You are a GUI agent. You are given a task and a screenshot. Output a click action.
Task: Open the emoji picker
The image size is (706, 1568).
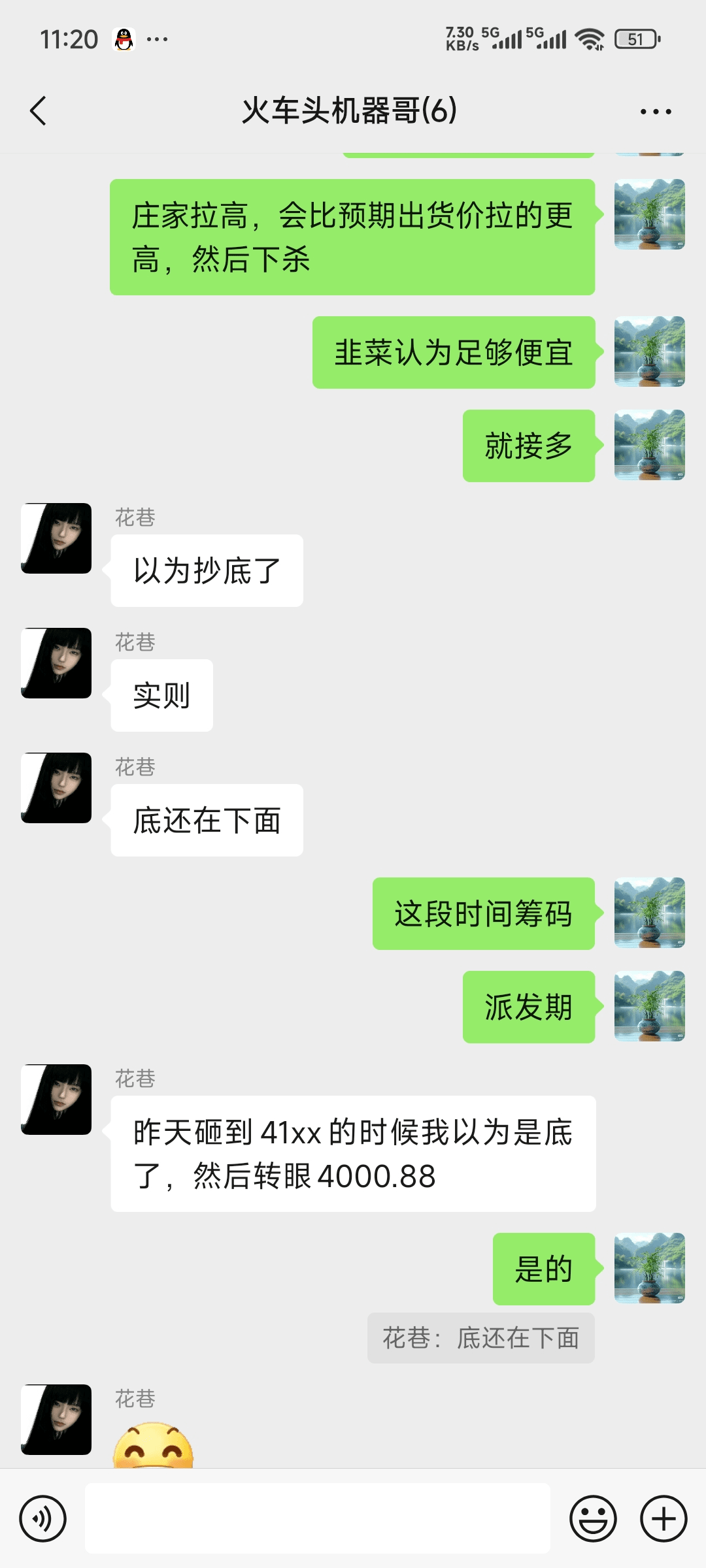coord(593,1518)
